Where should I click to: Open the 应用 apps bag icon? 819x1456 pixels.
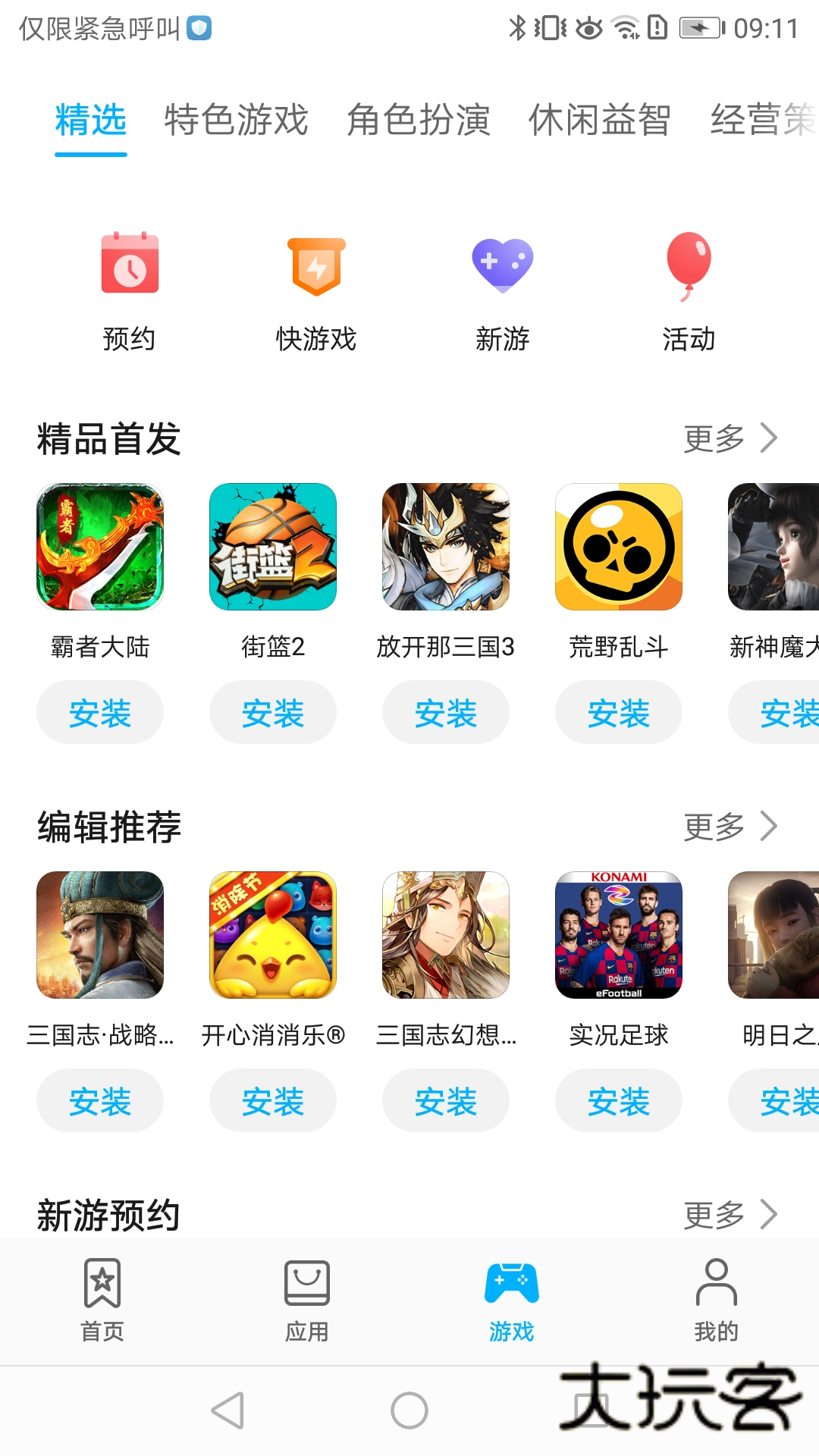(306, 1280)
